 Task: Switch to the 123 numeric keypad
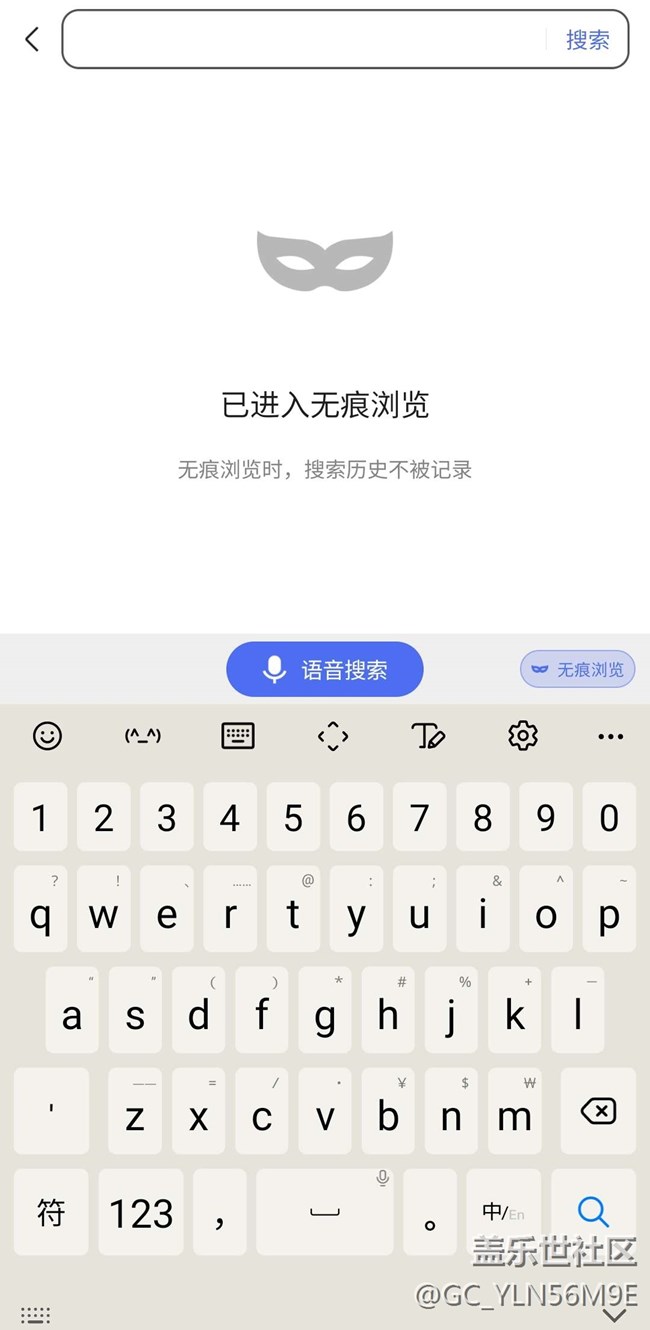pos(141,1212)
